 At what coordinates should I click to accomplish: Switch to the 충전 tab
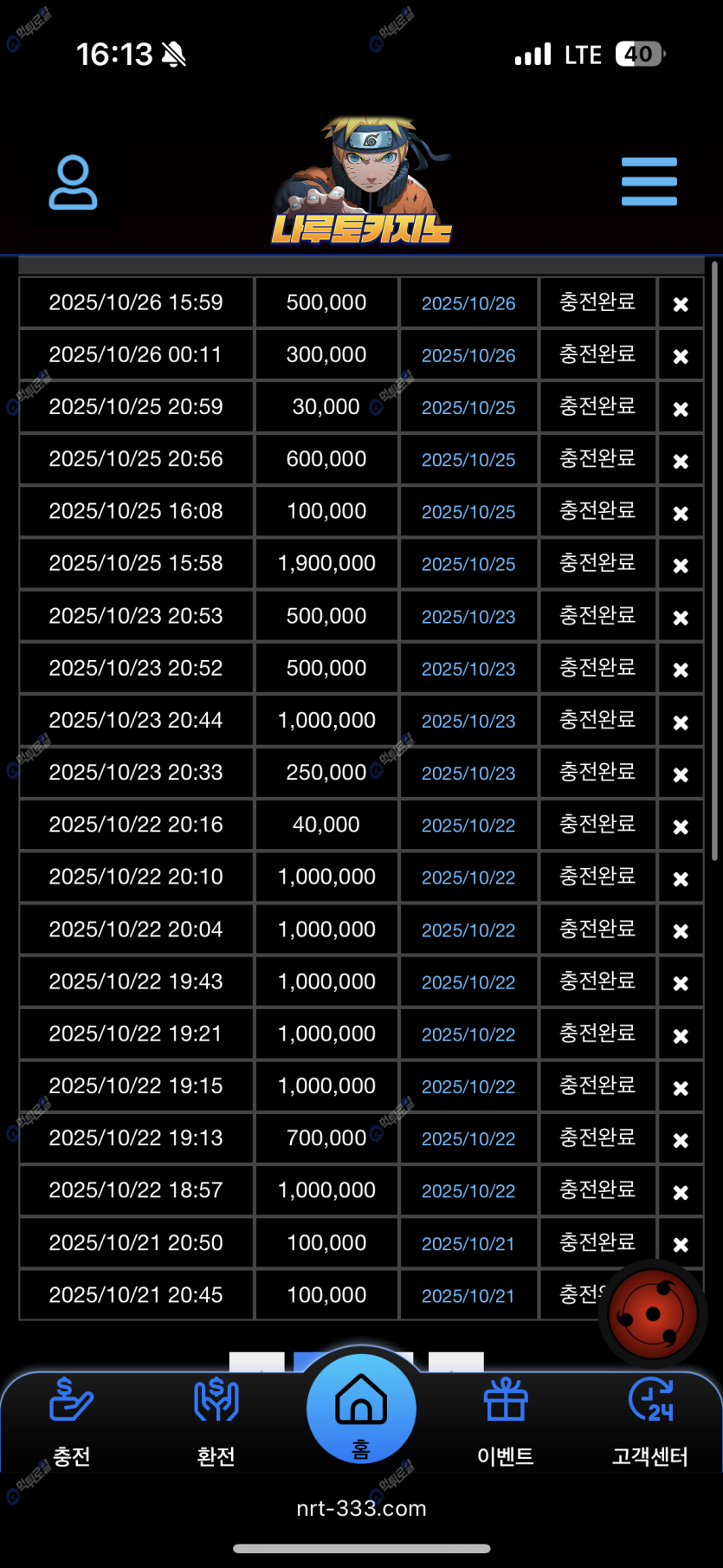(71, 1421)
